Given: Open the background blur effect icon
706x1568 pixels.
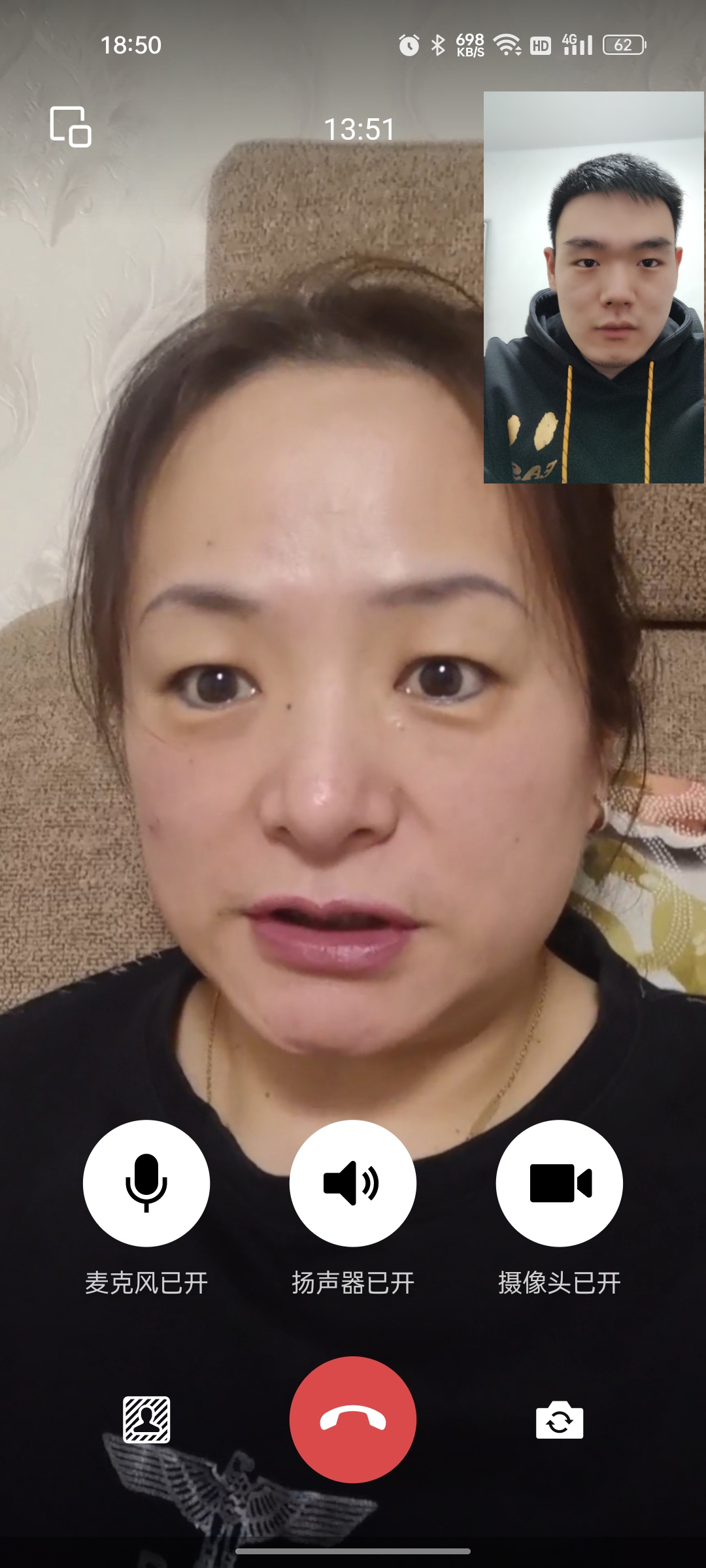Looking at the screenshot, I should (x=146, y=1420).
